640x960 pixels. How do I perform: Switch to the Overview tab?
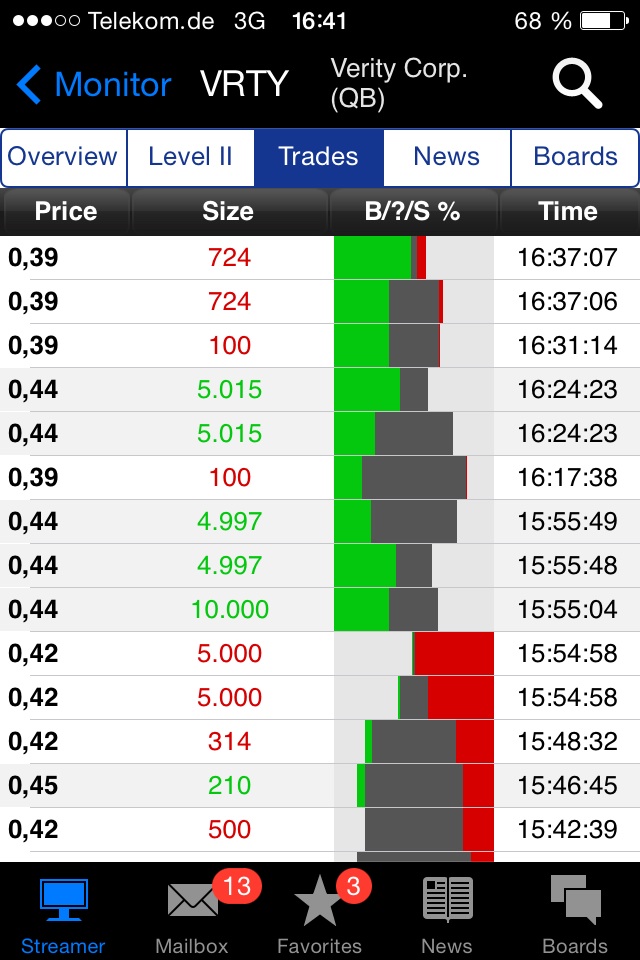pyautogui.click(x=63, y=157)
